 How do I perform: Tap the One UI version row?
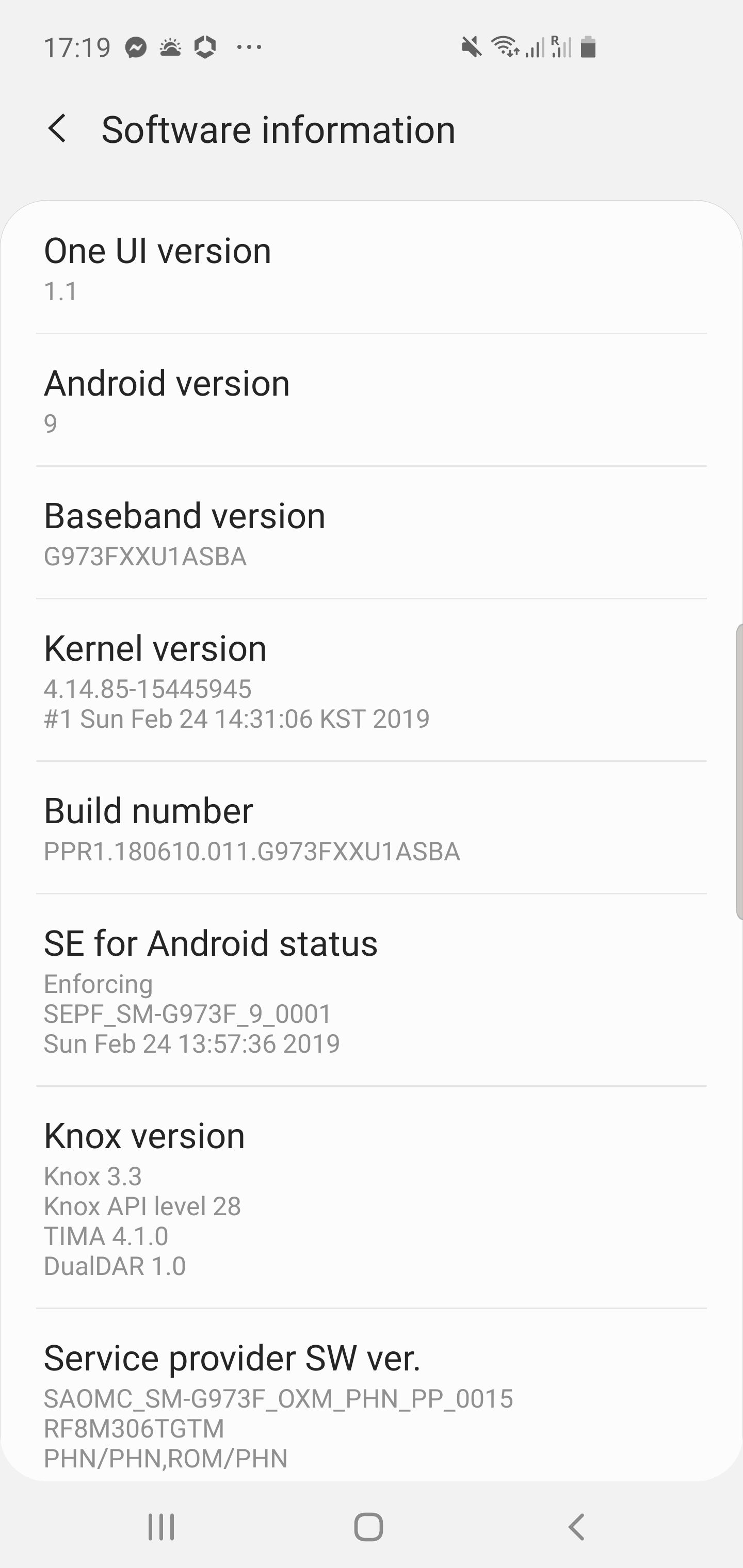coord(370,268)
